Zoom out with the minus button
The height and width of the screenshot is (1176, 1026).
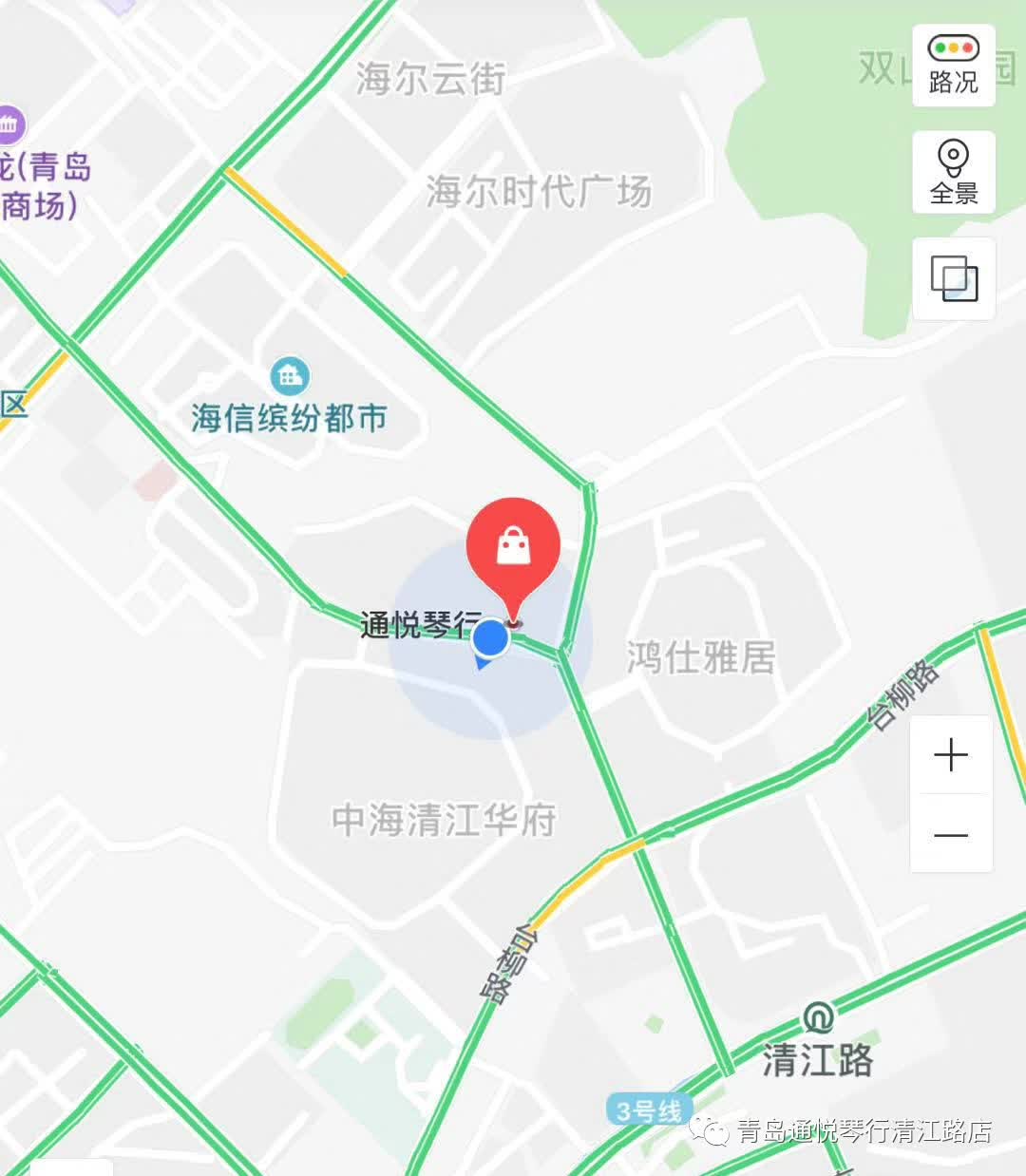pyautogui.click(x=951, y=835)
